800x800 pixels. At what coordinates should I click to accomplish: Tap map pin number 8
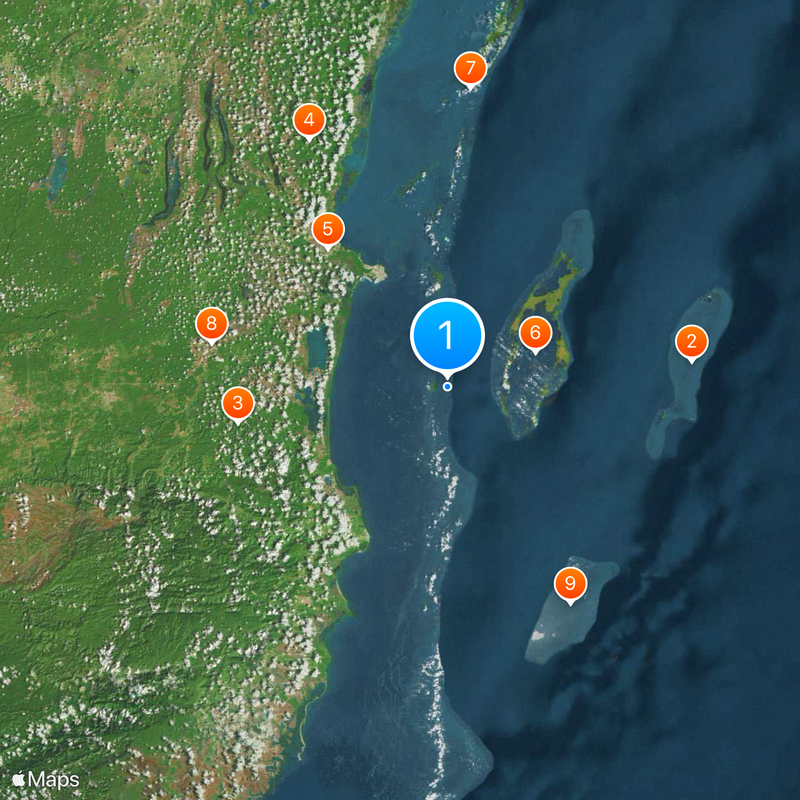pos(211,323)
